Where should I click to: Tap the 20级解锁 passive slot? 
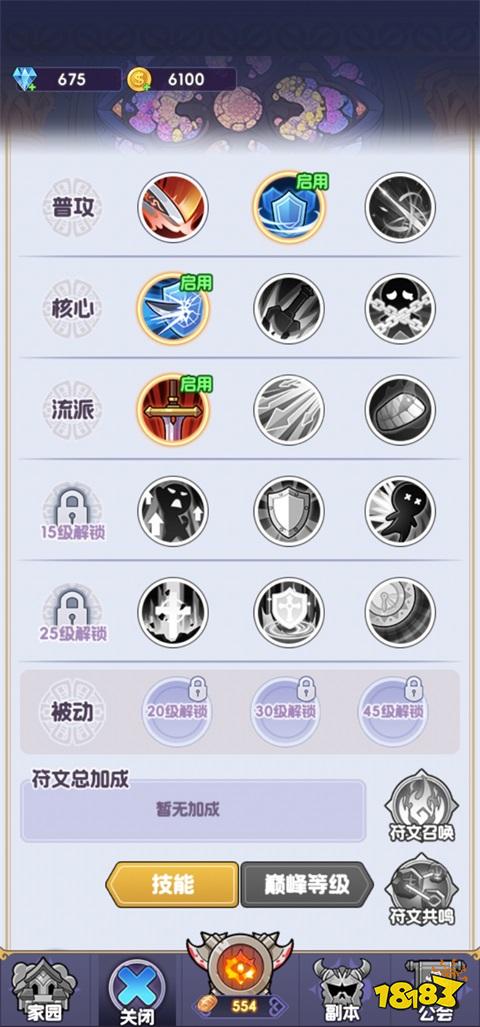[173, 711]
